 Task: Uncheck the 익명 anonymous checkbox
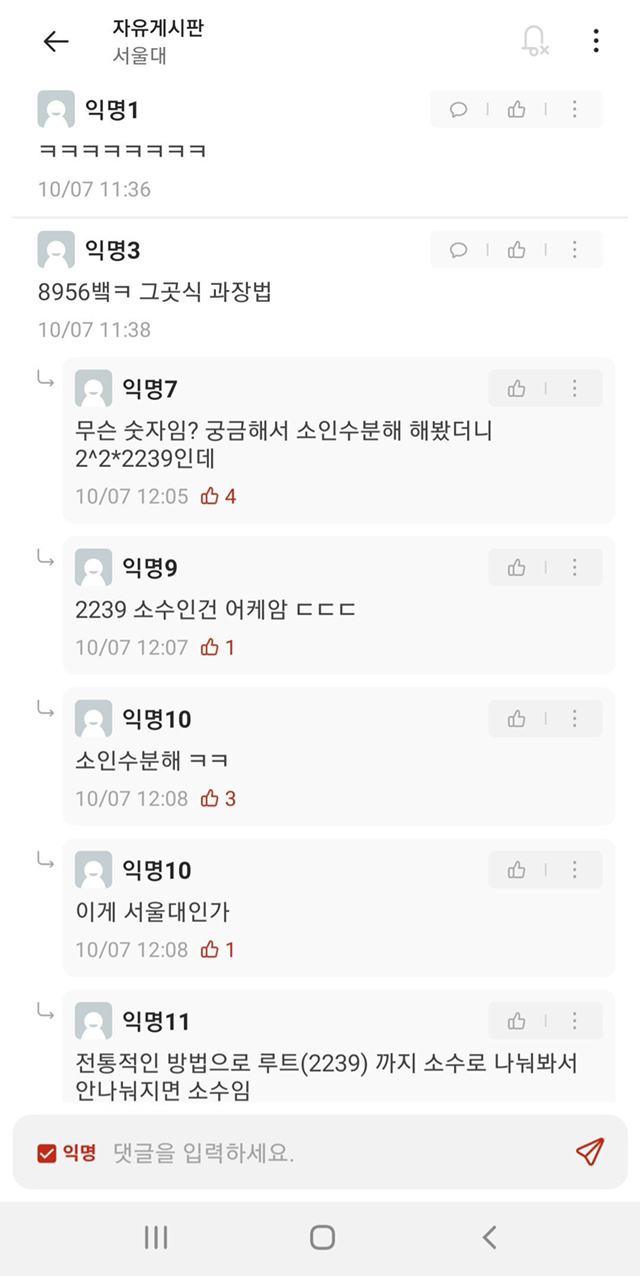(47, 1153)
